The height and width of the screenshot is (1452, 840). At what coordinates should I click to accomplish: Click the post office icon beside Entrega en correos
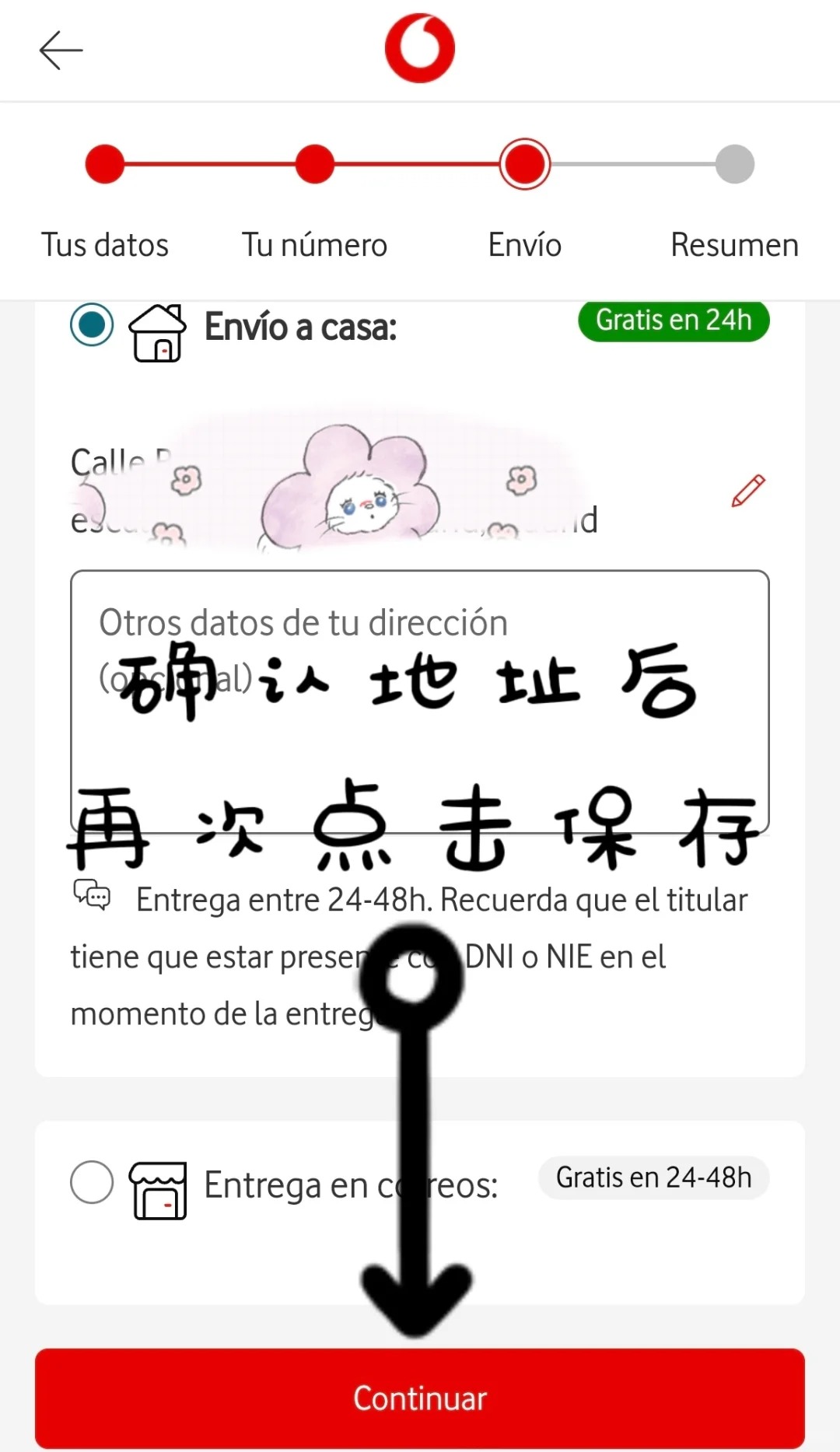click(159, 1183)
